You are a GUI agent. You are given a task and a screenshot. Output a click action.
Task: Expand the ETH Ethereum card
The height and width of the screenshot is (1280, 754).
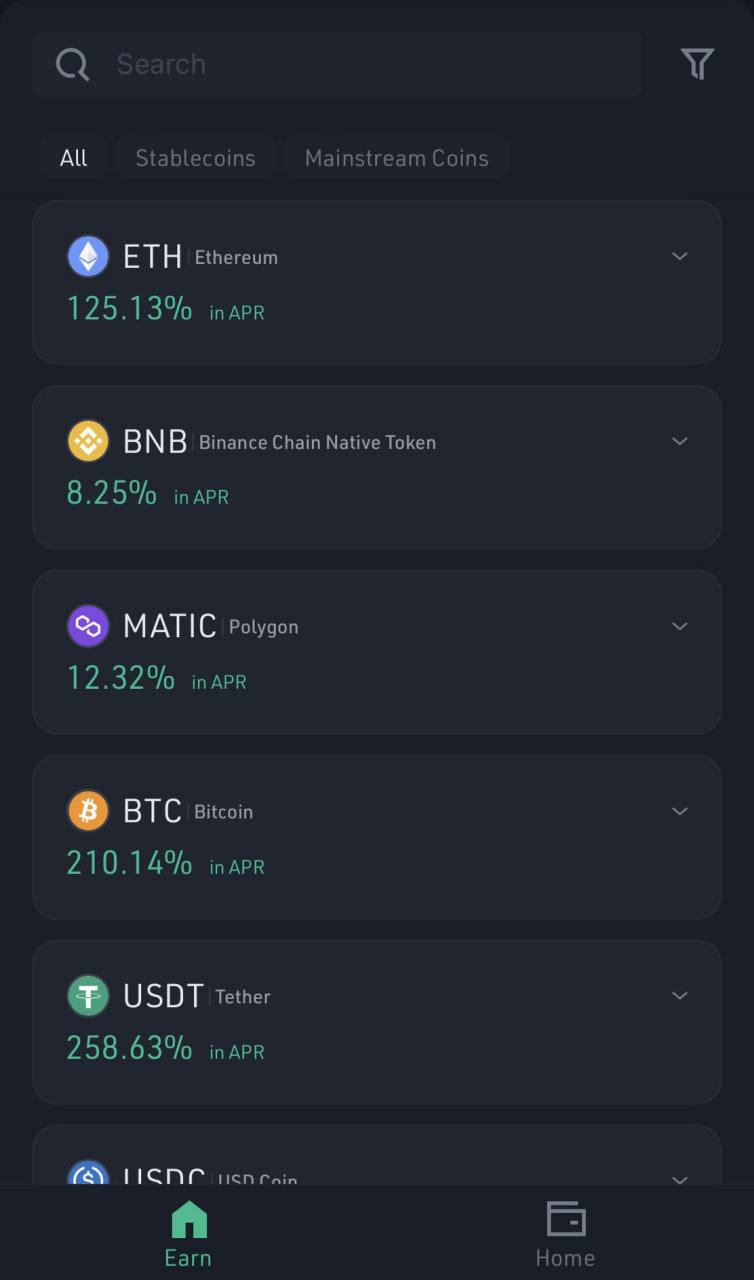coord(377,282)
